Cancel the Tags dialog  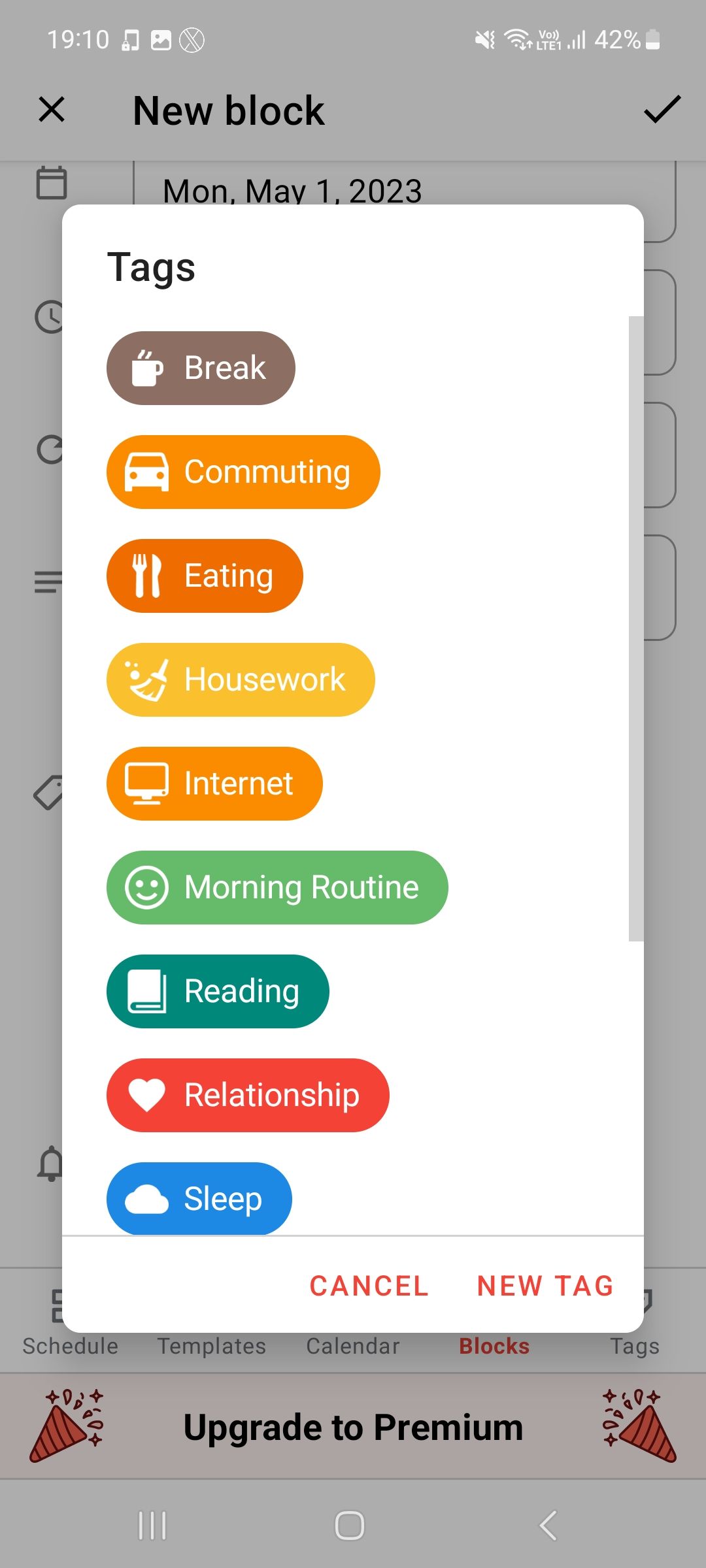click(x=369, y=1286)
